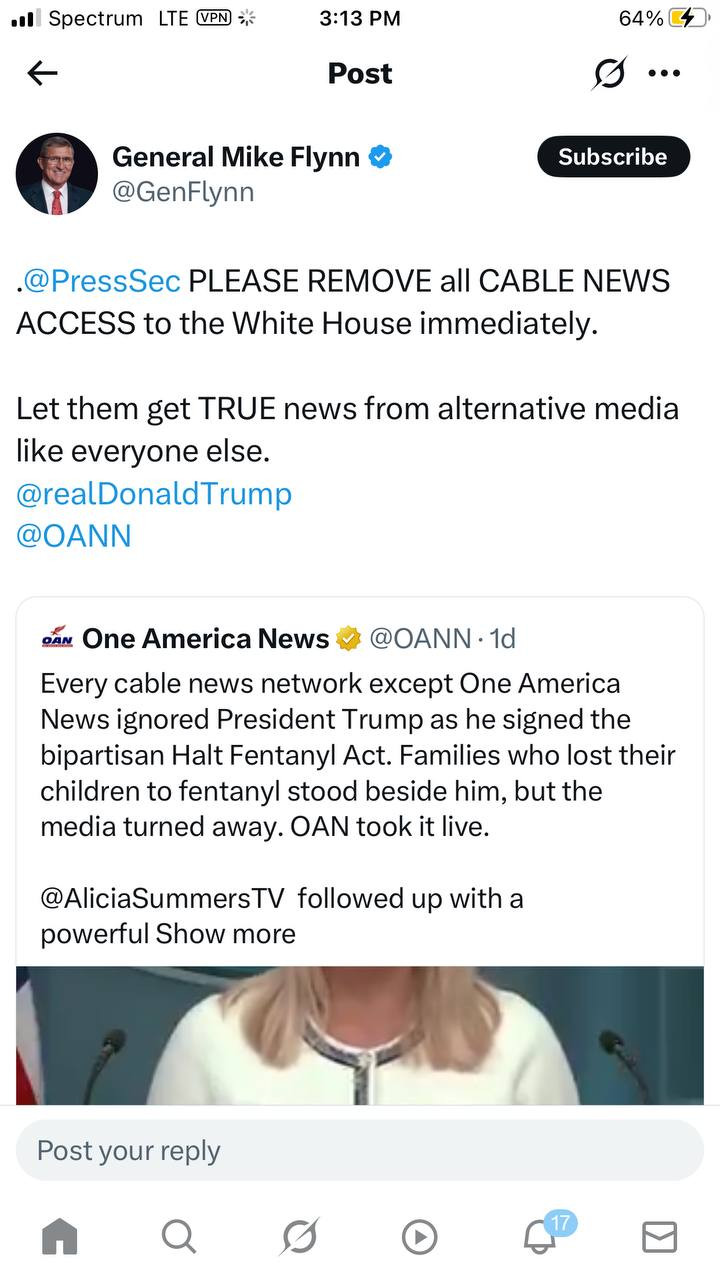This screenshot has width=720, height=1280.
Task: Open the Grok tab in bottom bar
Action: [x=299, y=1237]
